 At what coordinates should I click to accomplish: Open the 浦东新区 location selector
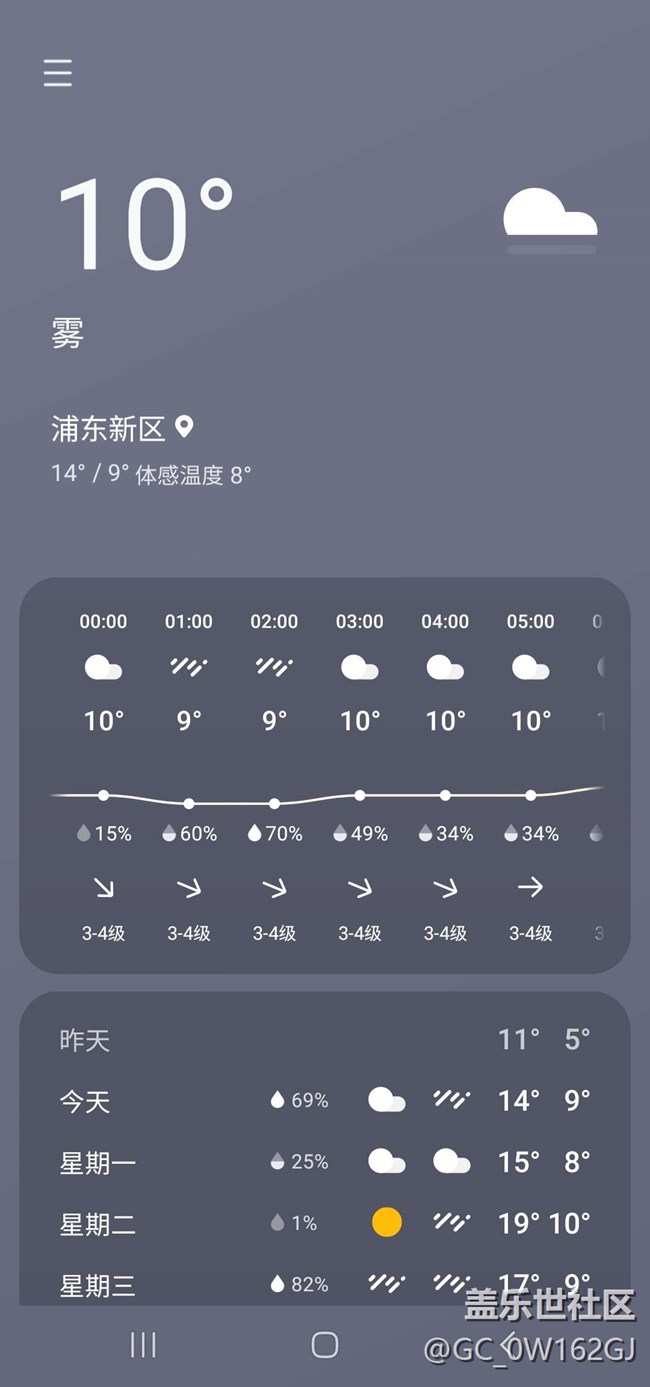122,429
